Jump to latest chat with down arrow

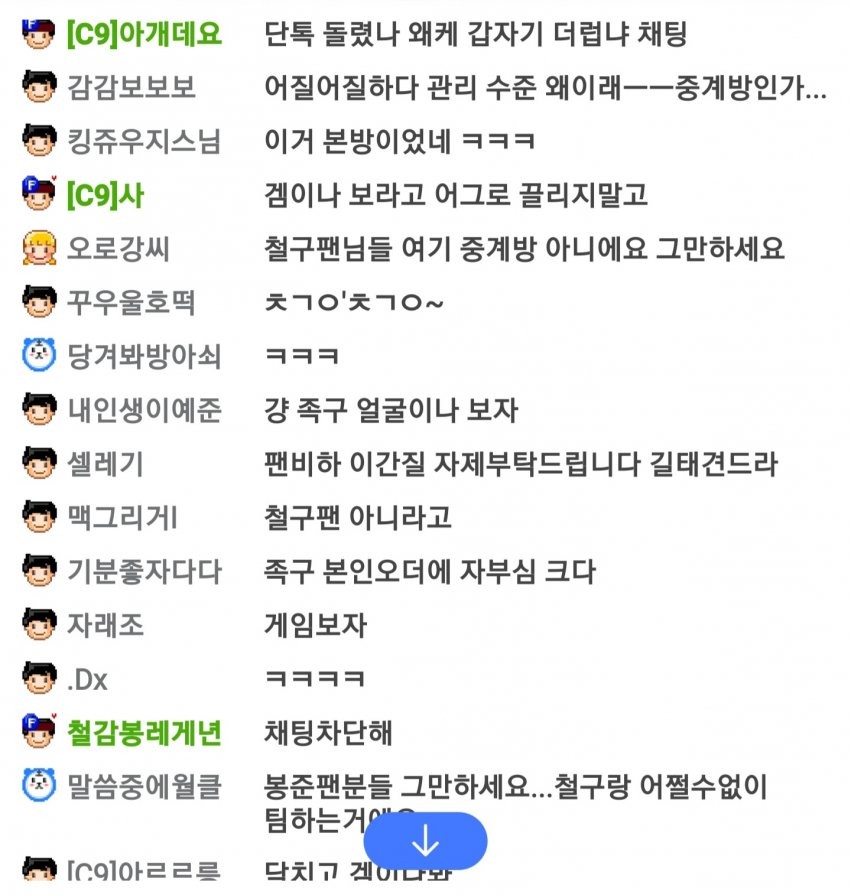click(x=425, y=841)
